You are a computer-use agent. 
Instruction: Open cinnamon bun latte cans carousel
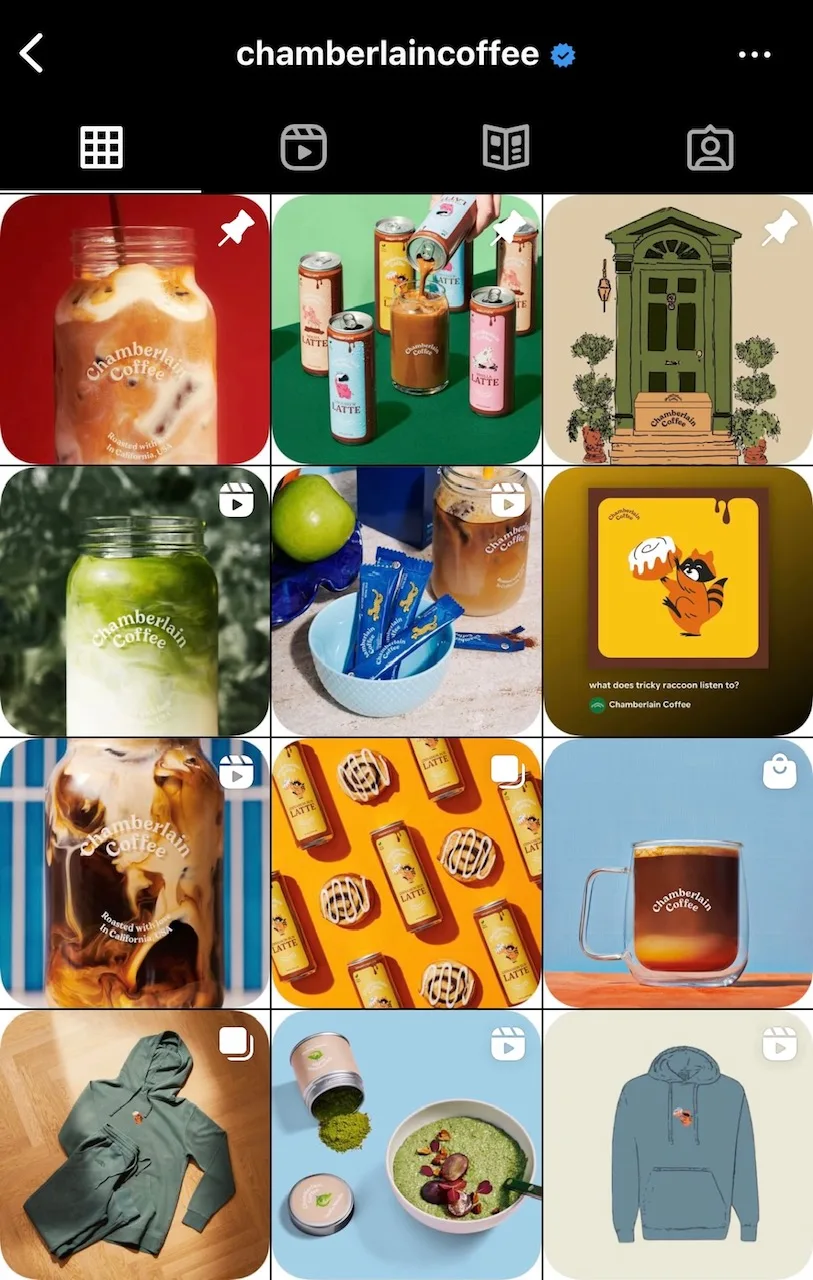[406, 873]
